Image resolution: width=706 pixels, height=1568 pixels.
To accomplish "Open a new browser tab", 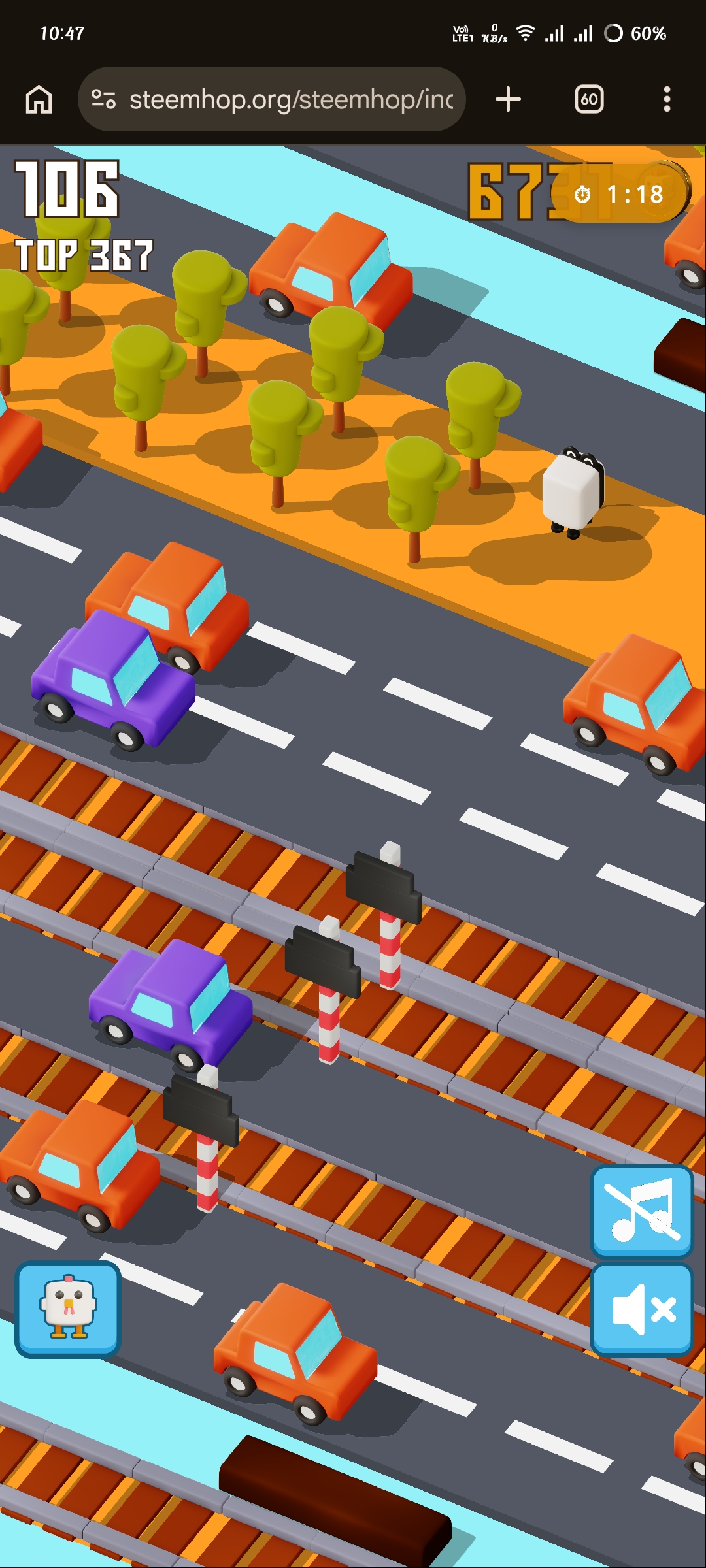I will [508, 99].
